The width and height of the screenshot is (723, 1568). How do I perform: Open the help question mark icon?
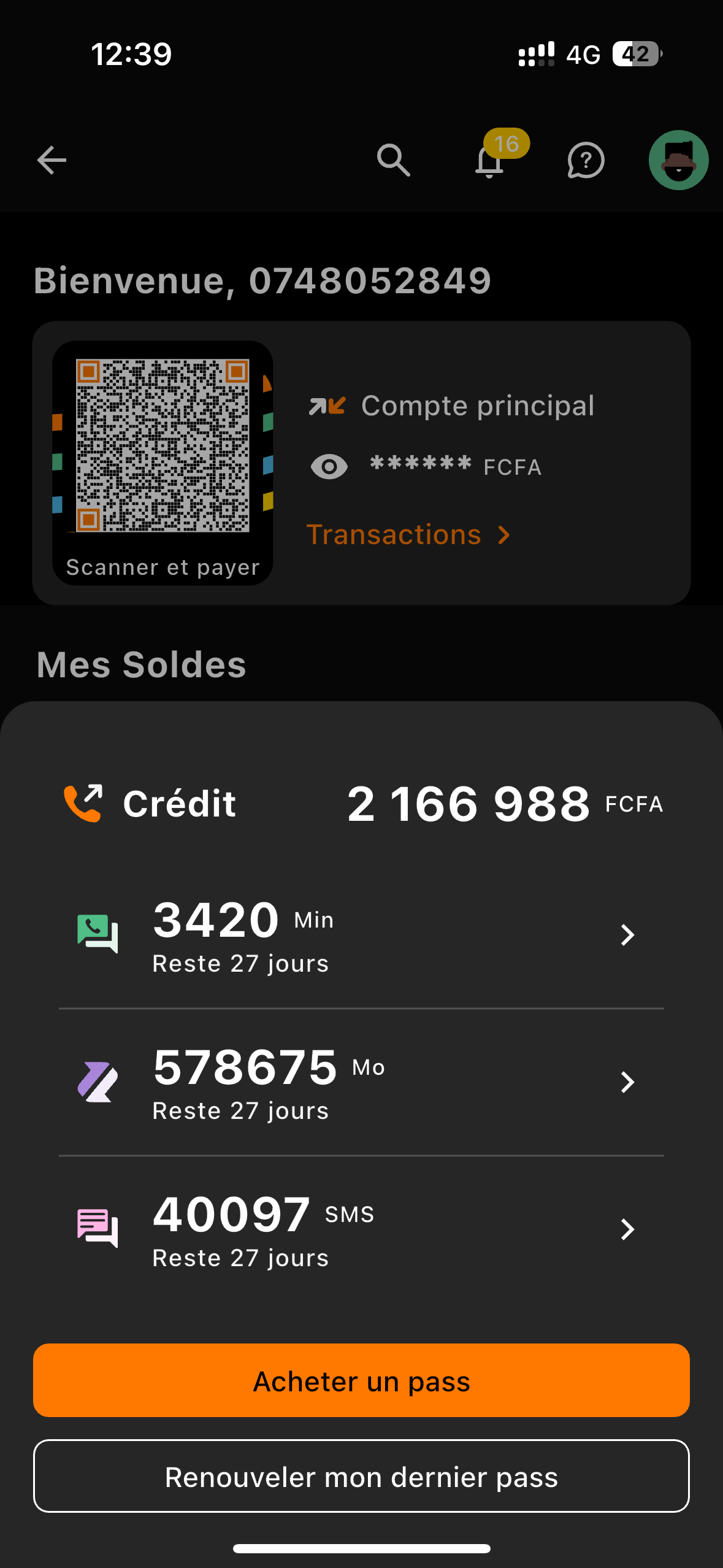point(584,160)
